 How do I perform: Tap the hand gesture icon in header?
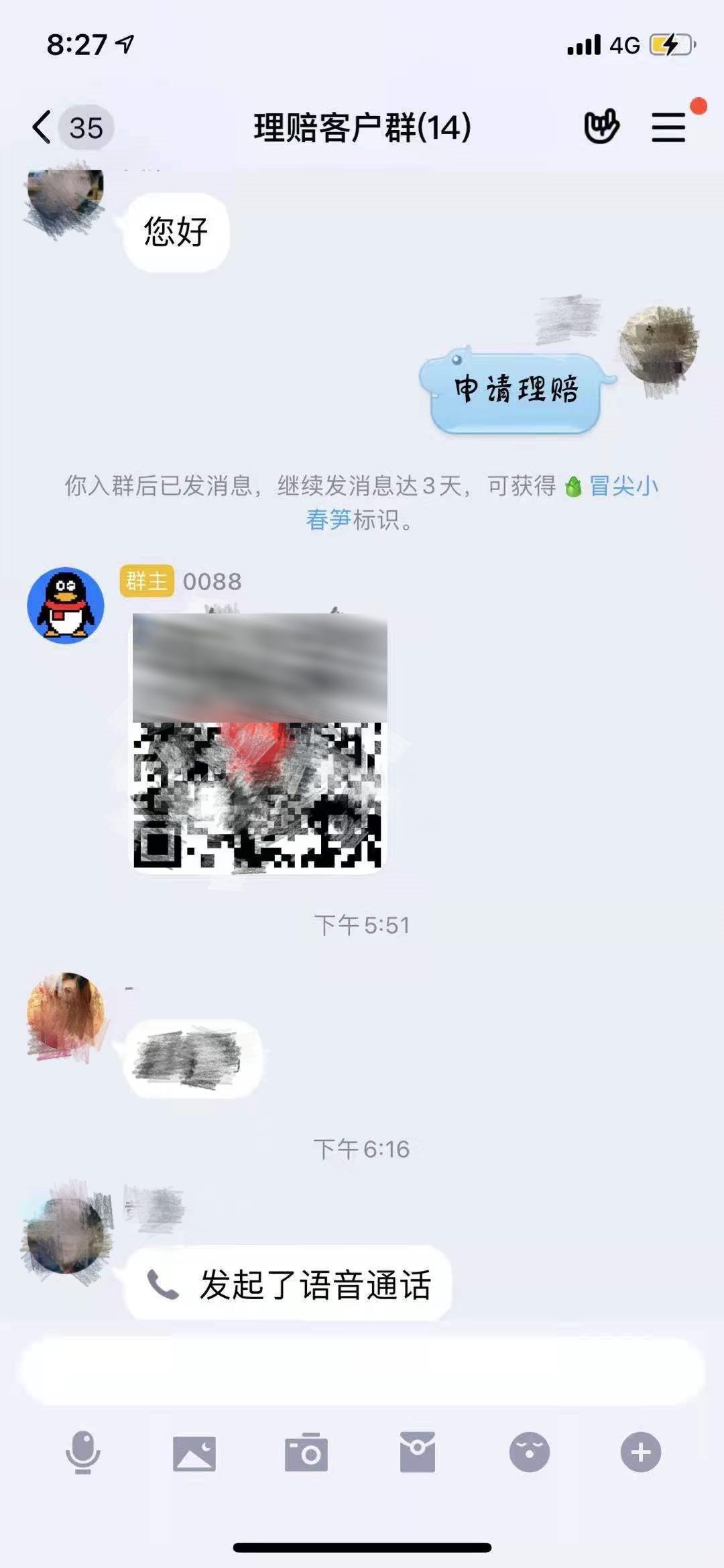pos(601,127)
